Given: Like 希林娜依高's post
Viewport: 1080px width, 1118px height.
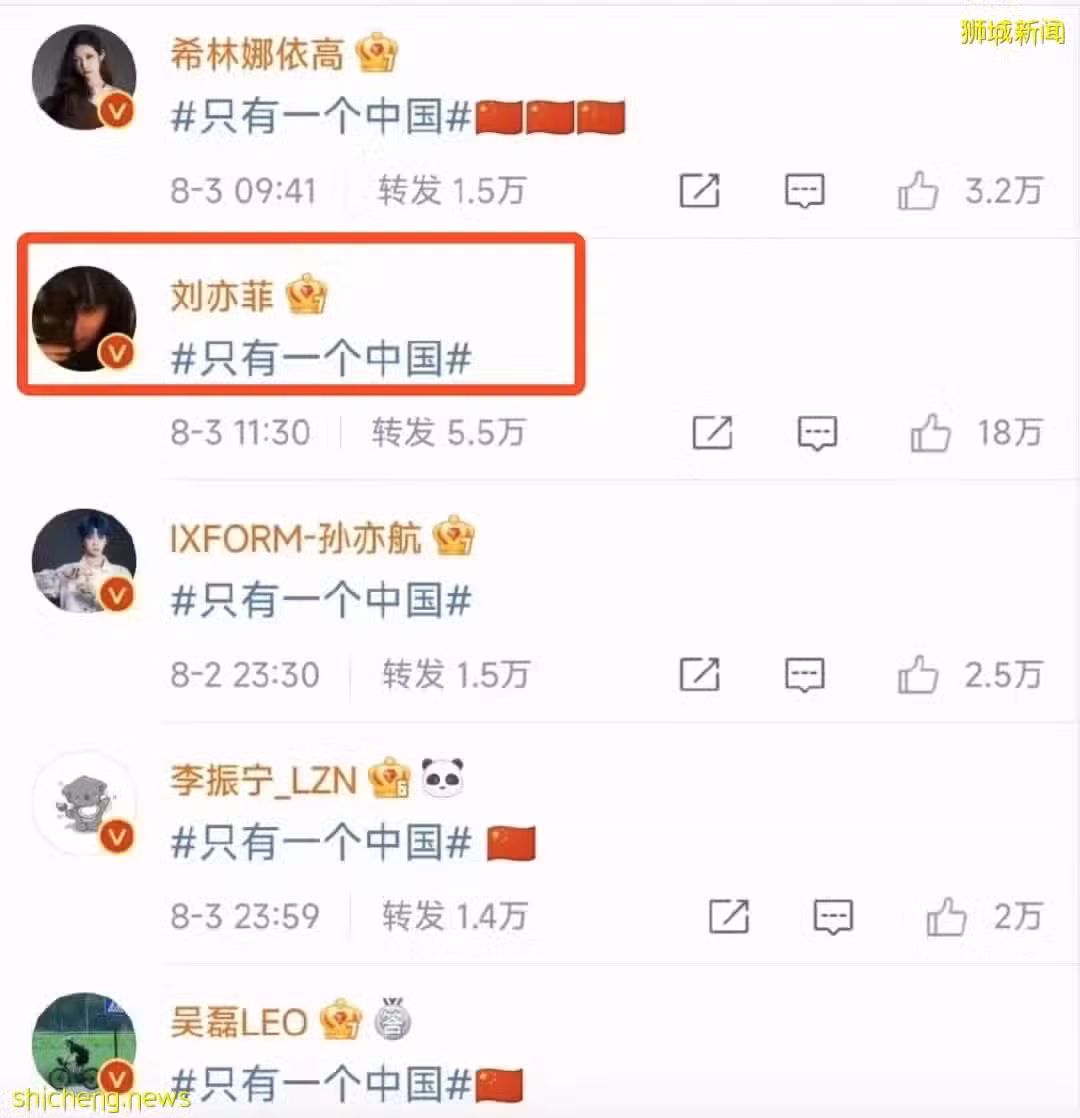Looking at the screenshot, I should (x=917, y=190).
